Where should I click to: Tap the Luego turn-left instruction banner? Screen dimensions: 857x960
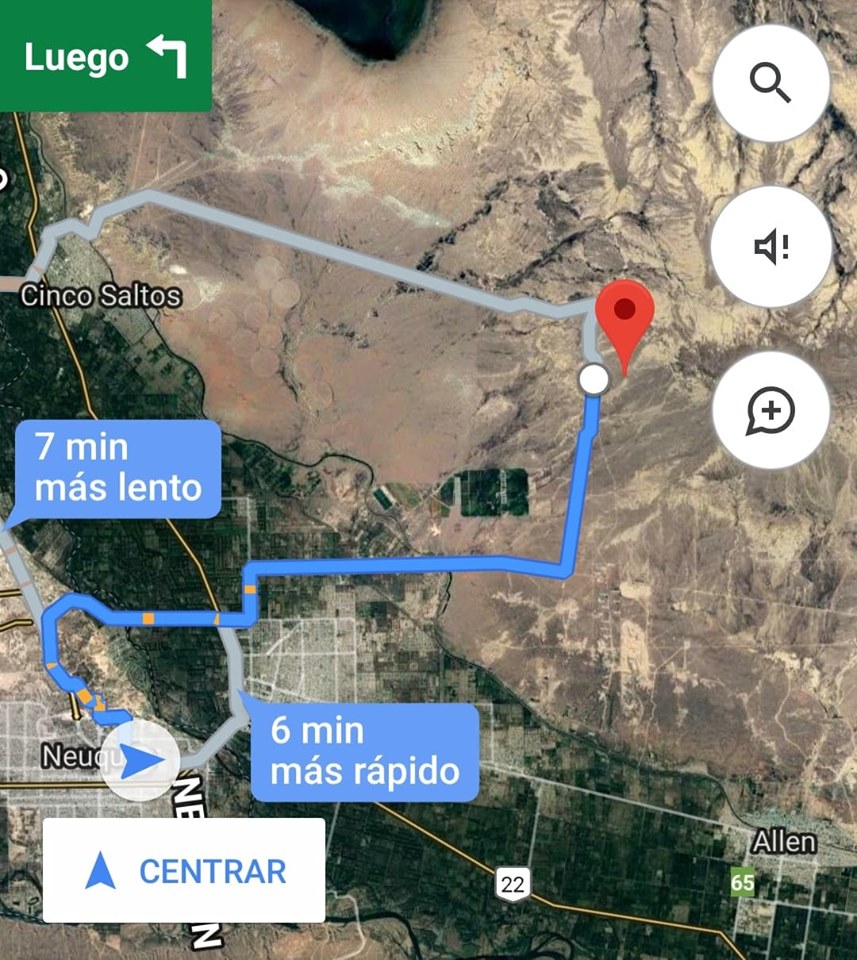[105, 56]
